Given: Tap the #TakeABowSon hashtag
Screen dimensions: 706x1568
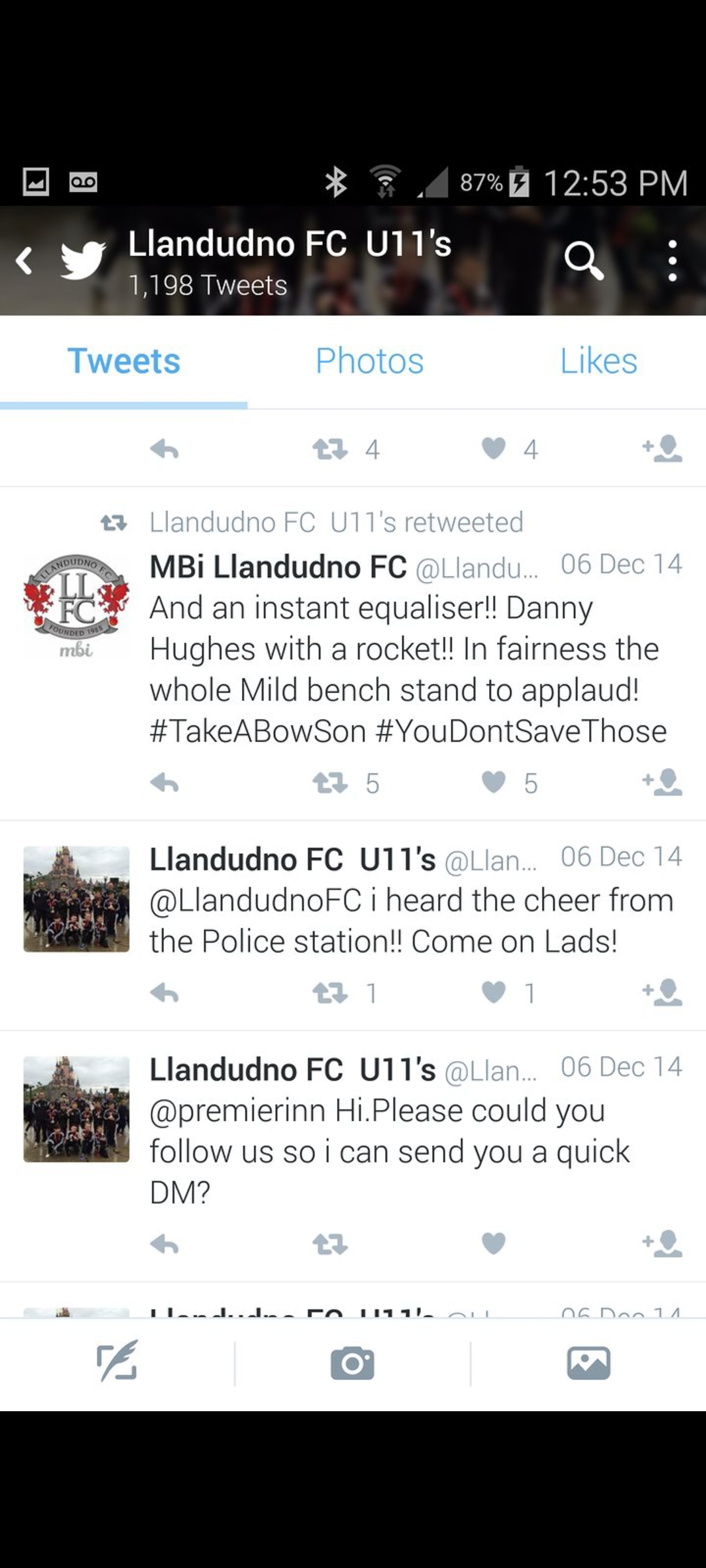Looking at the screenshot, I should point(258,731).
